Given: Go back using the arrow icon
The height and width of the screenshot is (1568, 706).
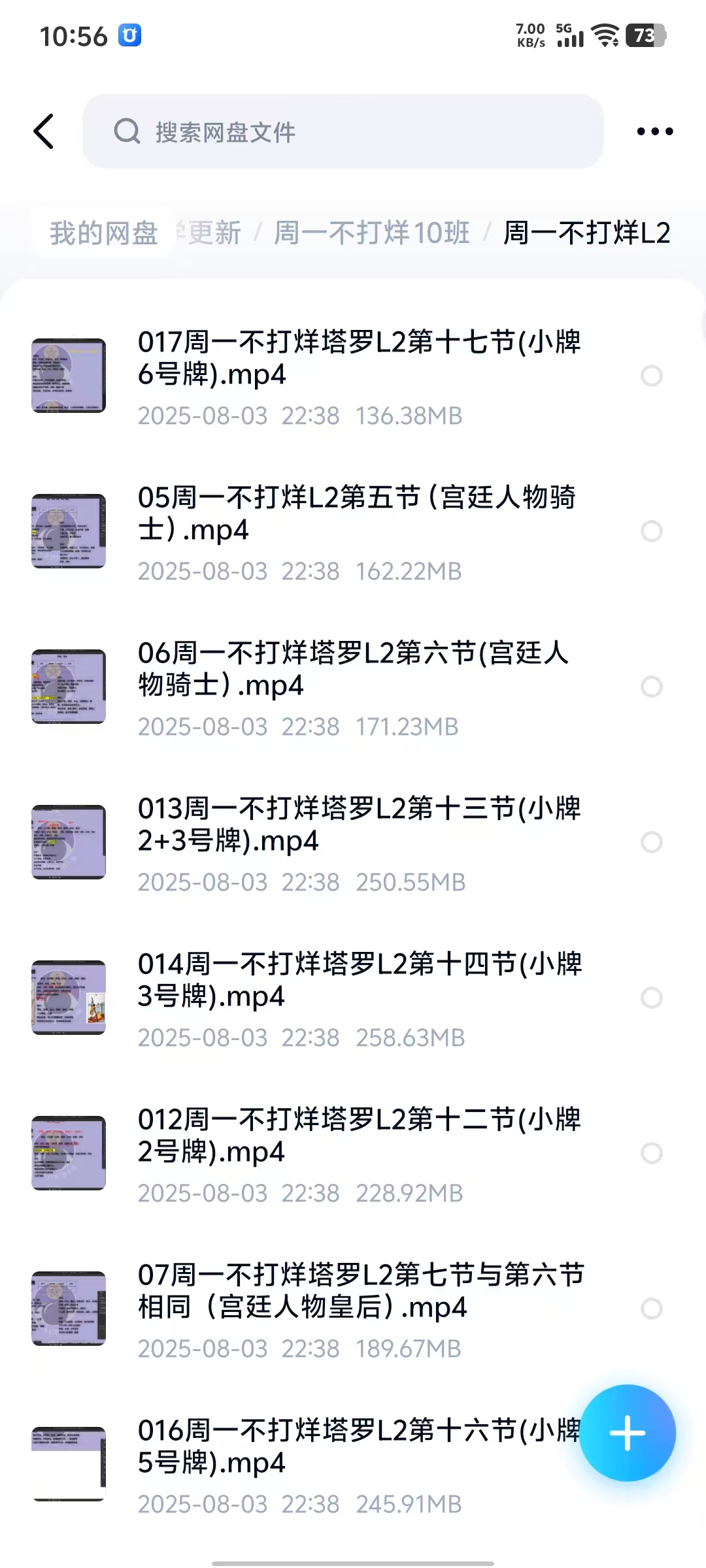Looking at the screenshot, I should point(44,131).
